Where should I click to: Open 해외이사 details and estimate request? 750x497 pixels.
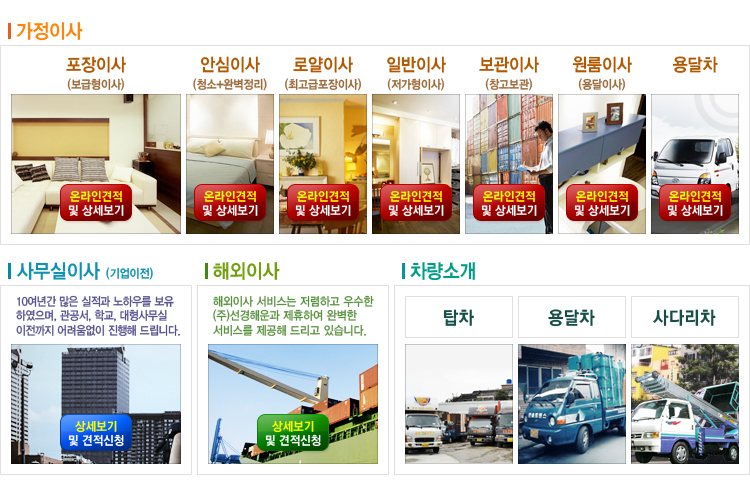[x=293, y=433]
